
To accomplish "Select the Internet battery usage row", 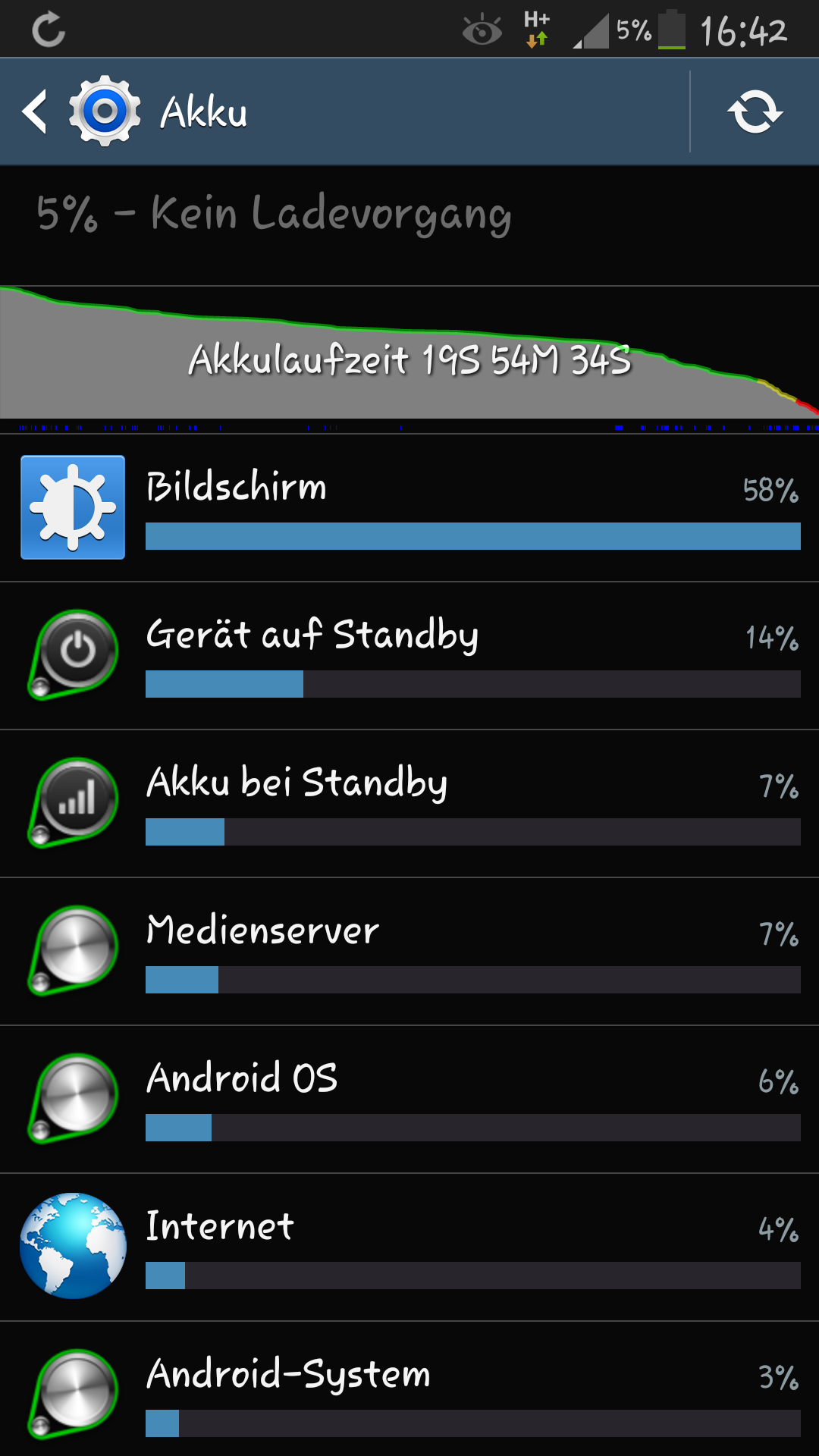I will click(409, 1247).
